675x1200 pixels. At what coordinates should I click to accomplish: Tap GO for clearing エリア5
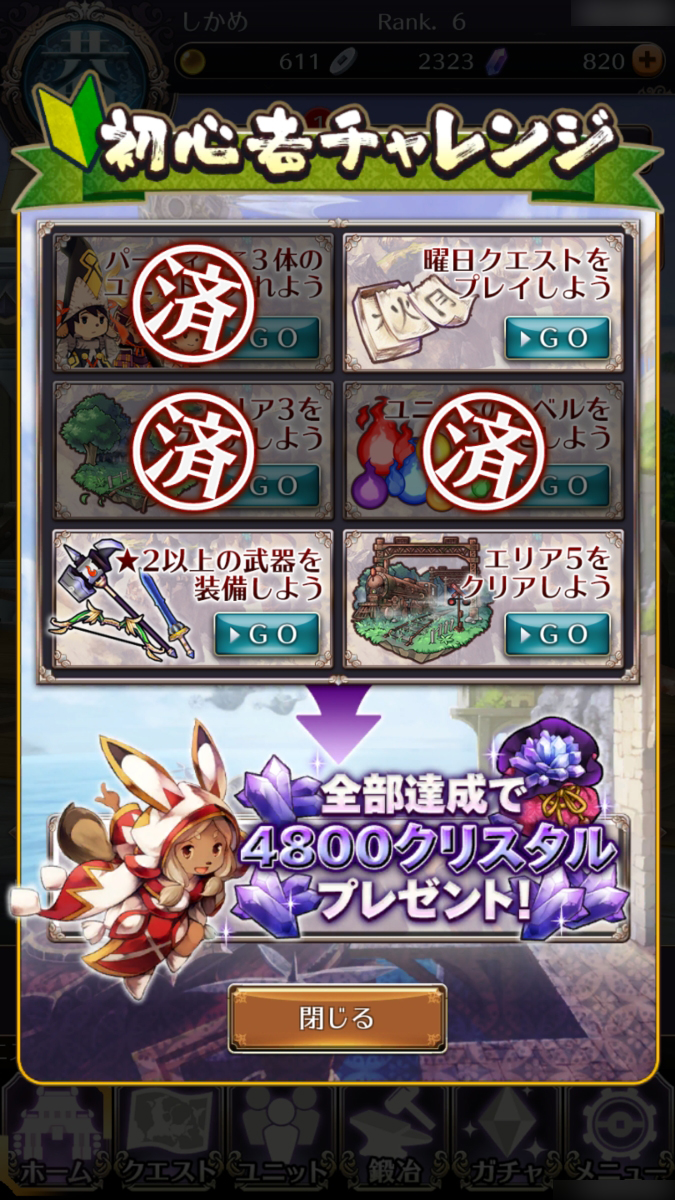(557, 634)
